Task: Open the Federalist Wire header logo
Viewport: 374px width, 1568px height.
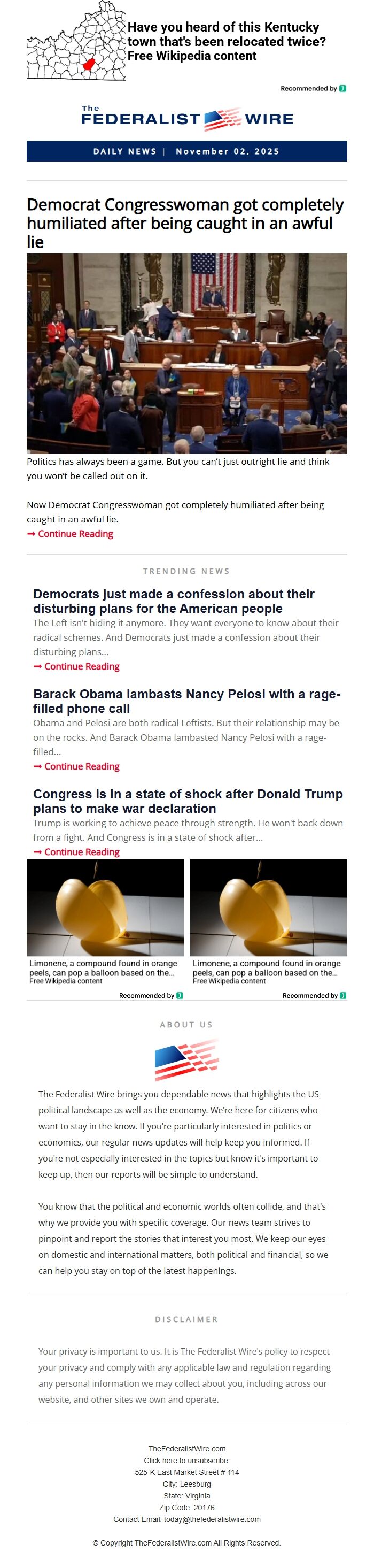Action: pos(186,118)
